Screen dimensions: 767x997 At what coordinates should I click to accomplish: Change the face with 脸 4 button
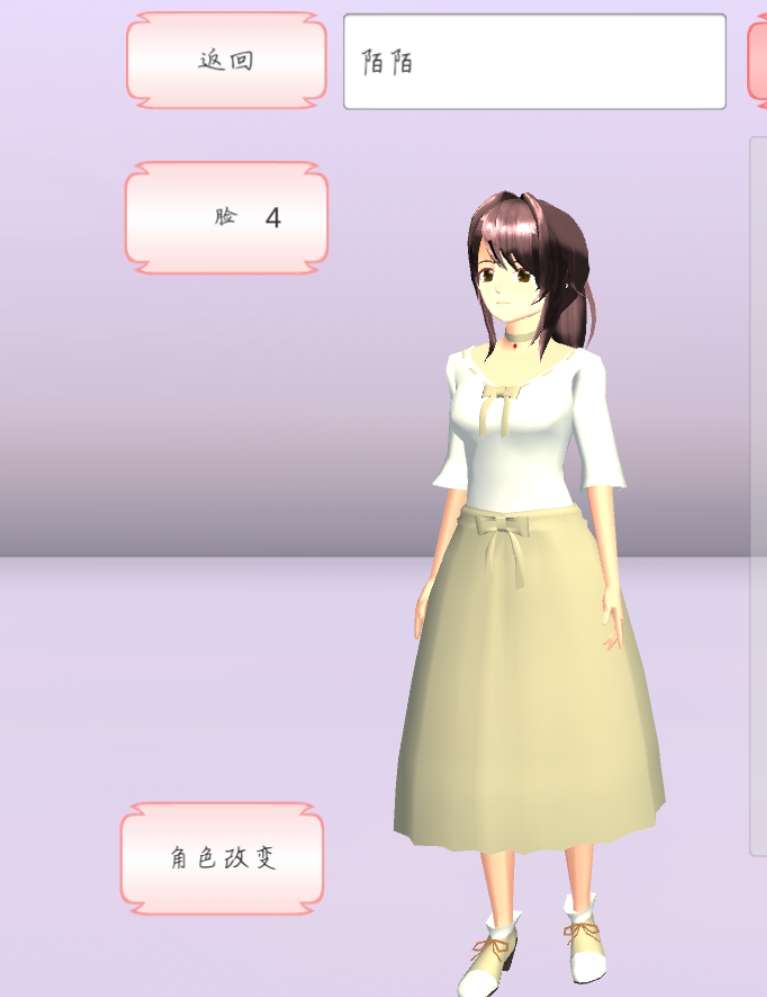pyautogui.click(x=227, y=217)
